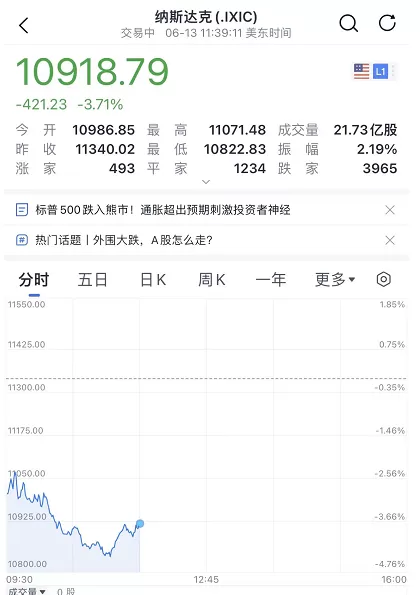Open the news about 标普500跌入熊市
Screen dimensions: 420x595
[163, 210]
